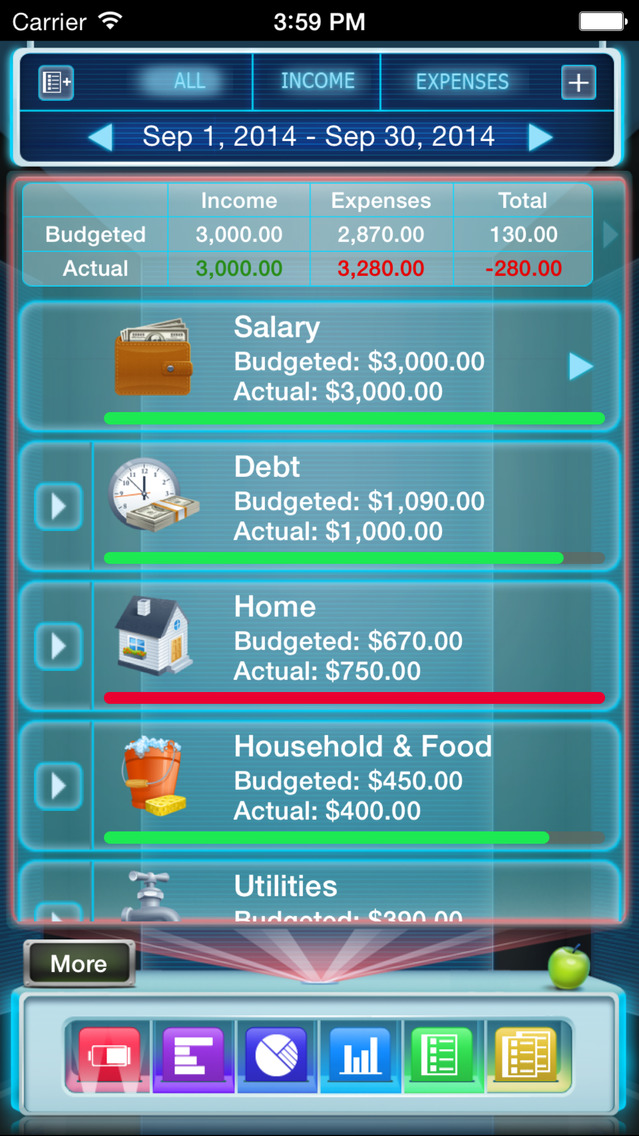Viewport: 639px width, 1136px height.
Task: Open the Salary category details
Action: coord(581,366)
